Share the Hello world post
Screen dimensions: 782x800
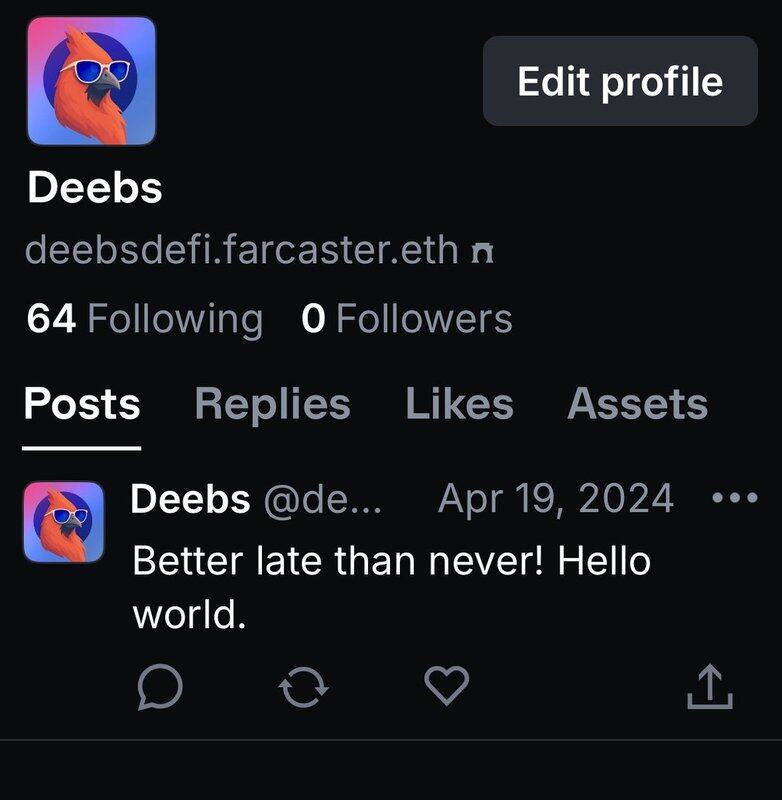click(711, 687)
